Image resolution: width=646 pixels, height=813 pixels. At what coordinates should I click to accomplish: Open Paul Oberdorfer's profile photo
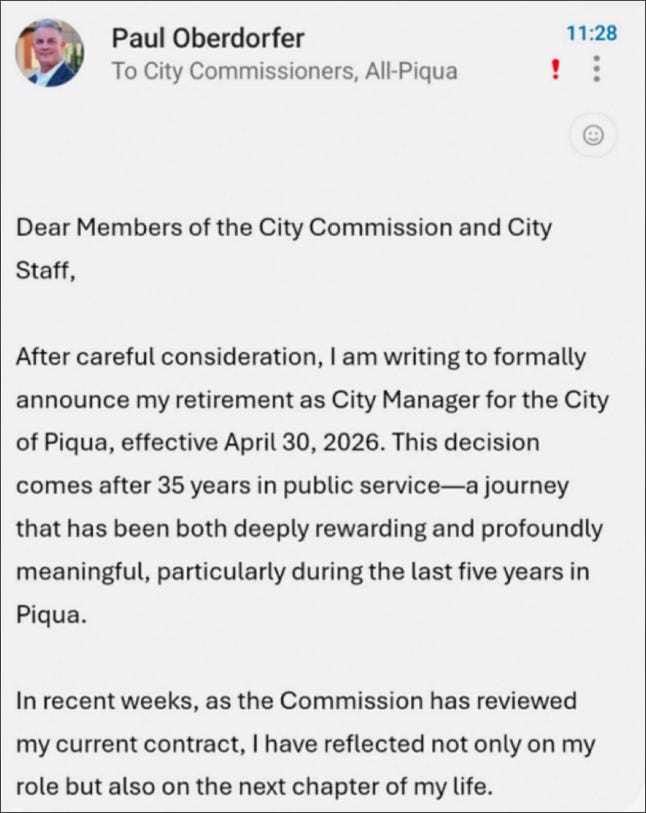click(x=49, y=53)
